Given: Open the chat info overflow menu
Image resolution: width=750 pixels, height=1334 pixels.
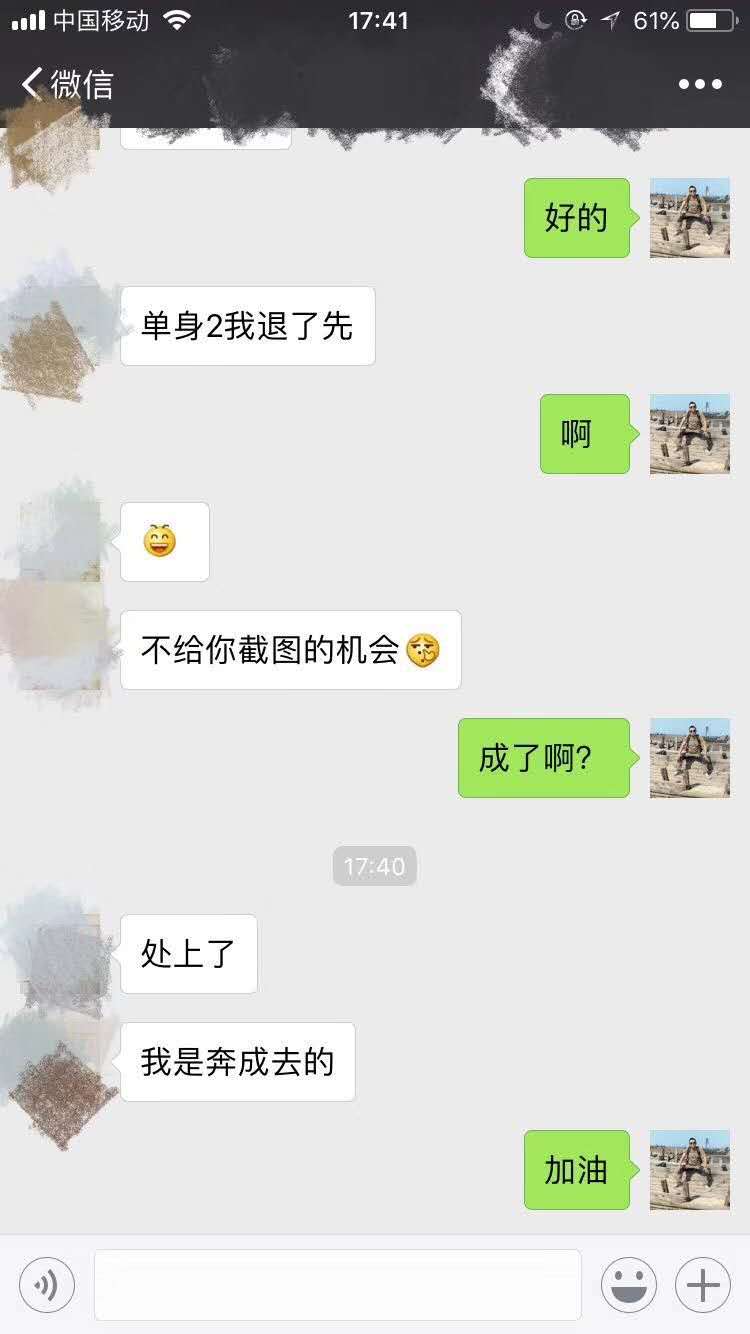Looking at the screenshot, I should (x=700, y=84).
